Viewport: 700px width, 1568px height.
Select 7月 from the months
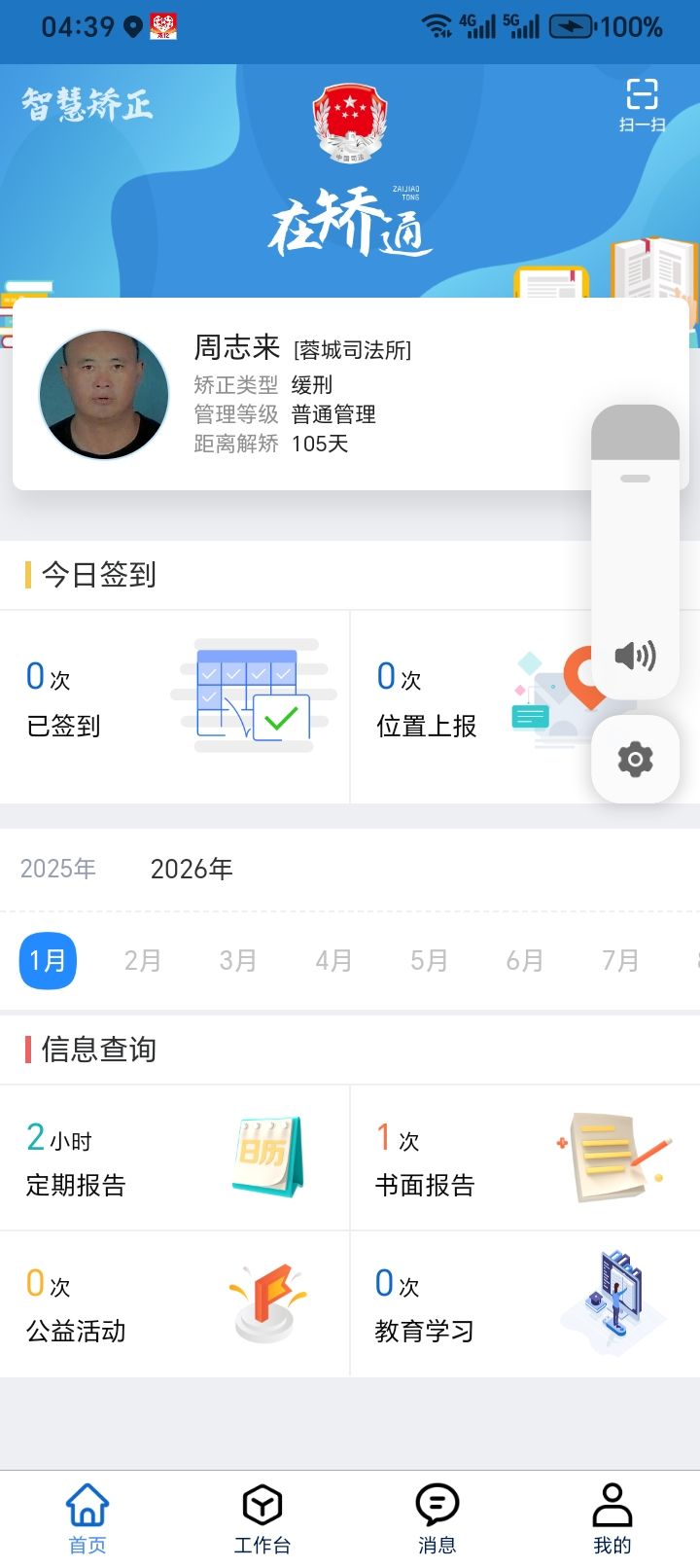pos(620,961)
